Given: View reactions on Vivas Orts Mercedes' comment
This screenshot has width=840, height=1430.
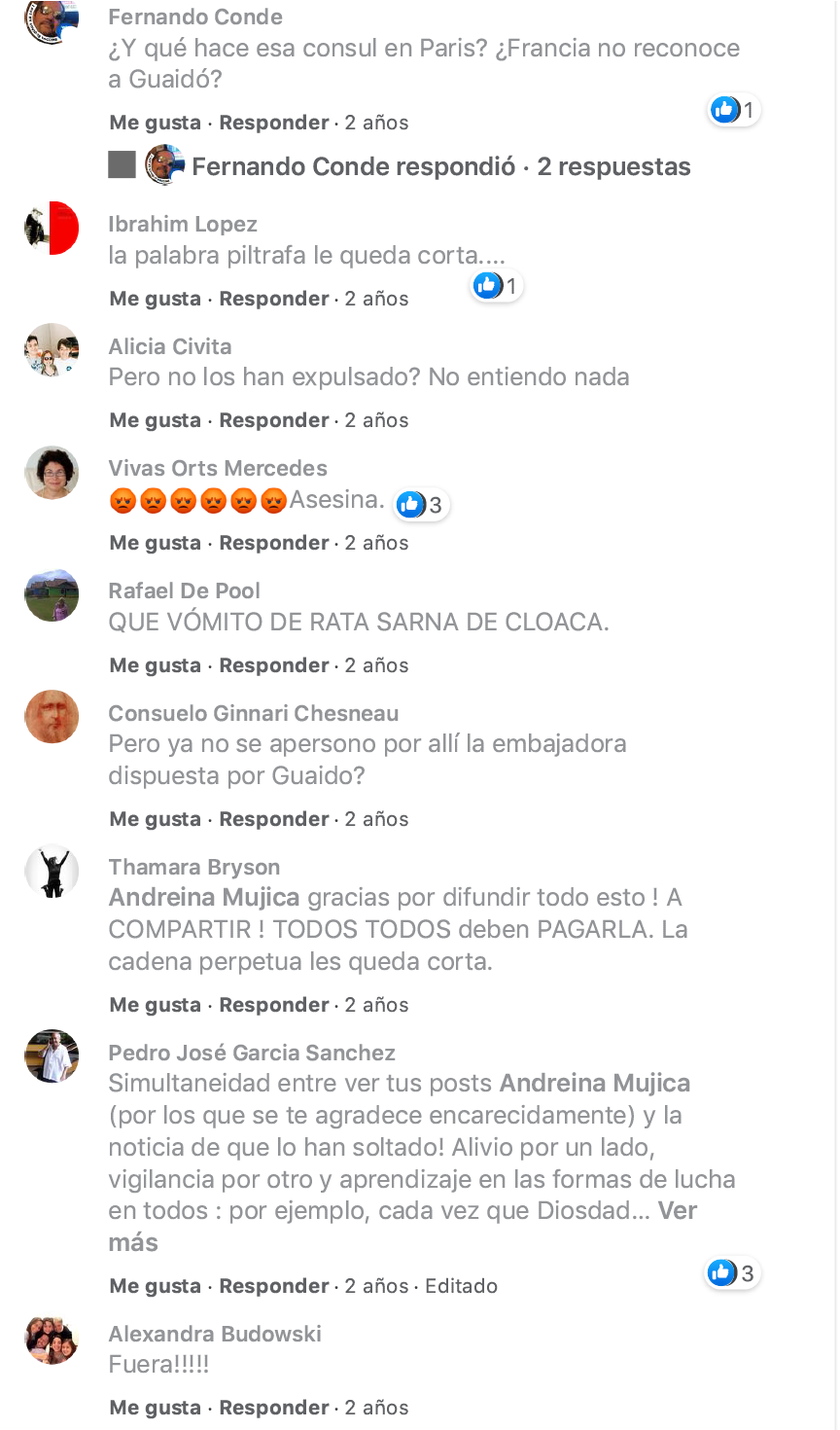Looking at the screenshot, I should pyautogui.click(x=421, y=505).
